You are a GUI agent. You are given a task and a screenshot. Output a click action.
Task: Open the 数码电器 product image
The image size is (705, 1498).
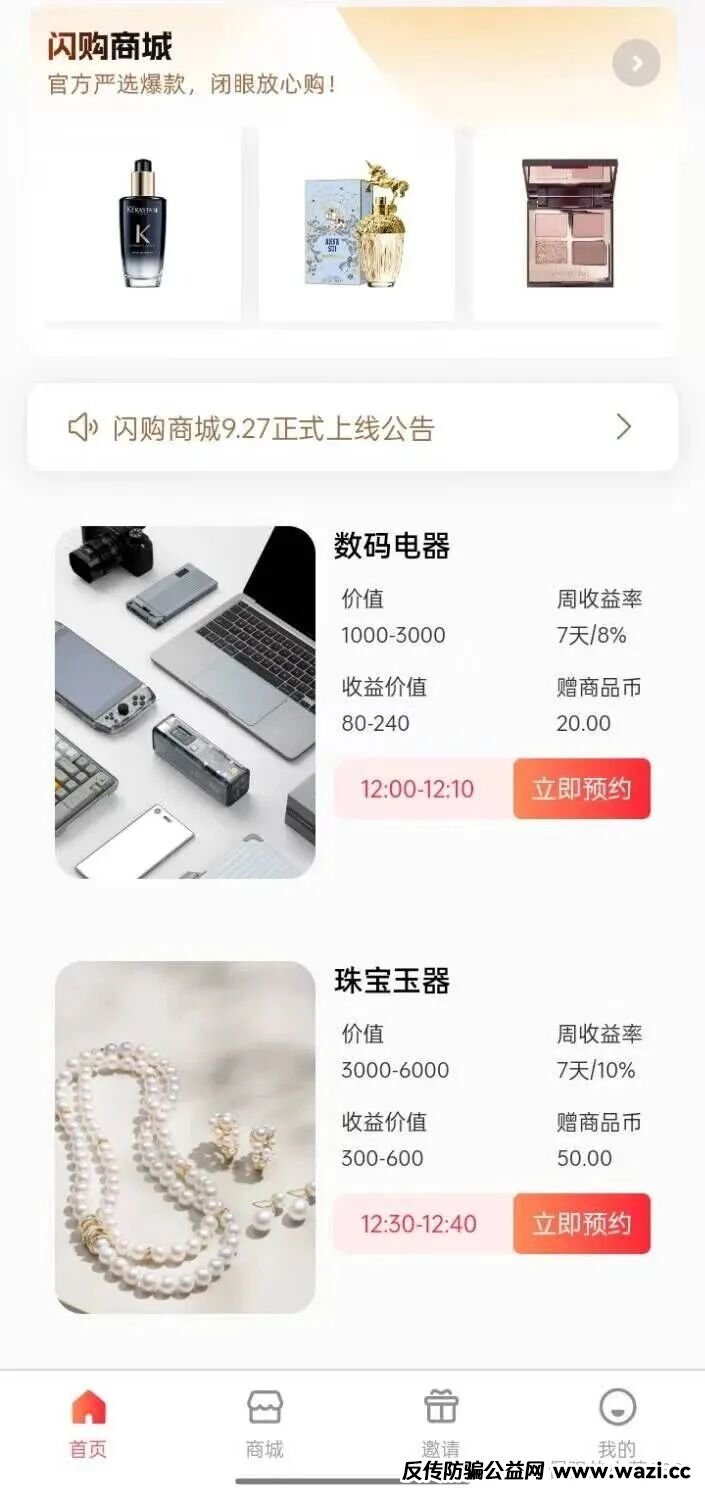coord(185,702)
